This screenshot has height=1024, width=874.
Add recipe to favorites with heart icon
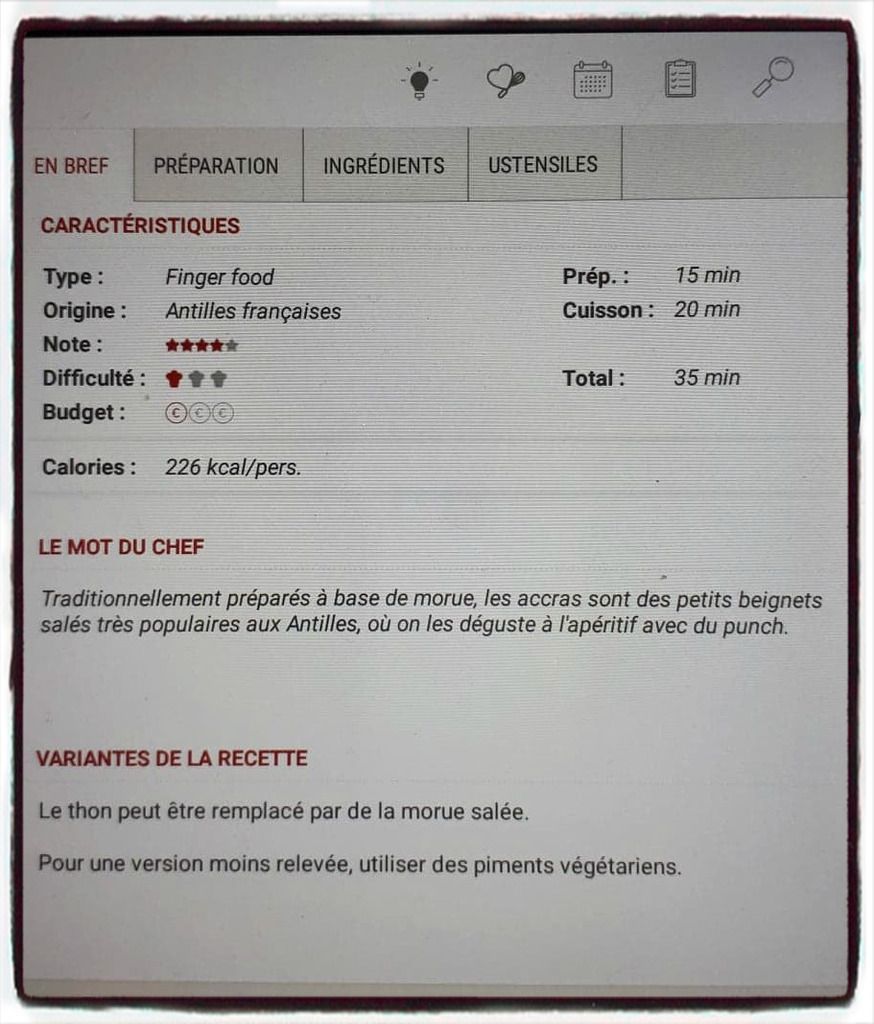click(505, 80)
